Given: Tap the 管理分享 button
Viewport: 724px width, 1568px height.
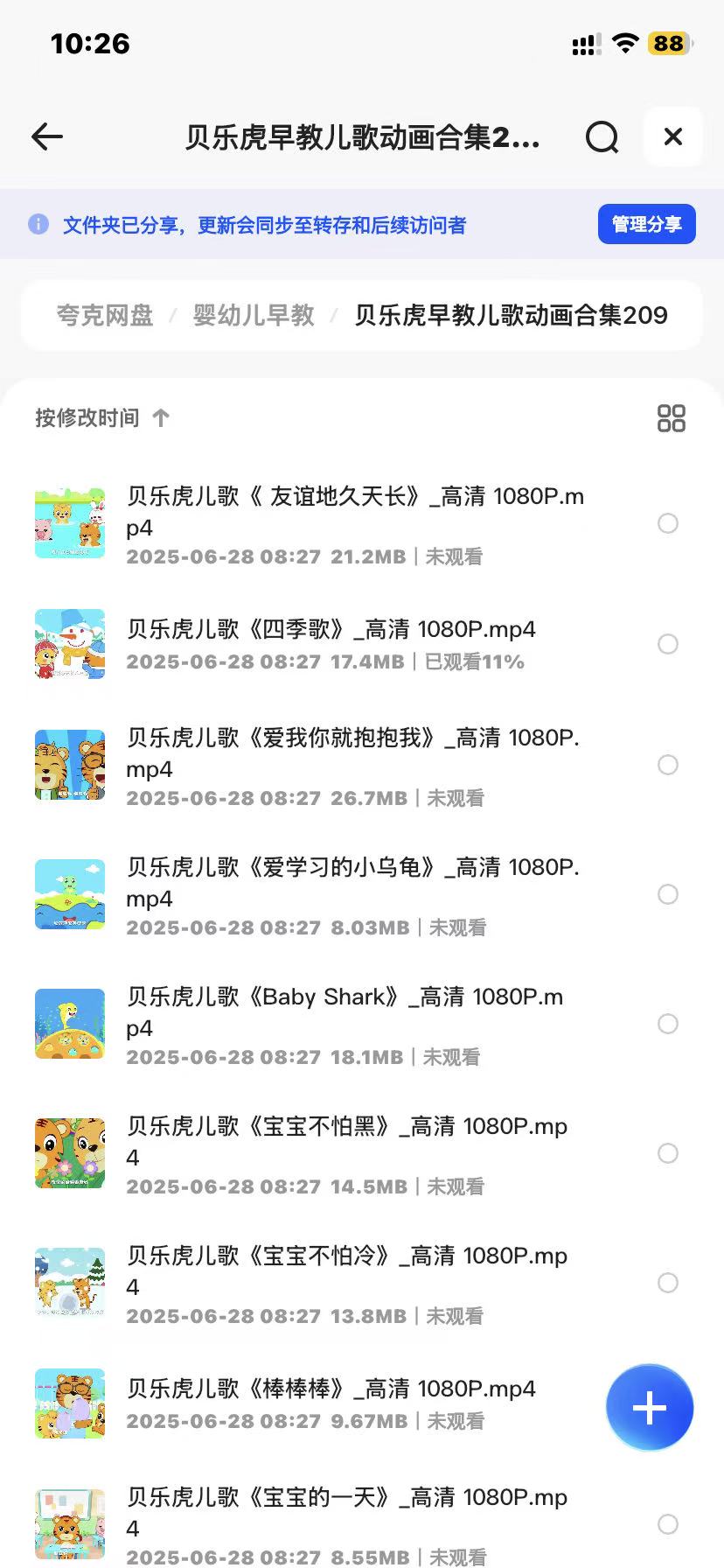Looking at the screenshot, I should 646,225.
